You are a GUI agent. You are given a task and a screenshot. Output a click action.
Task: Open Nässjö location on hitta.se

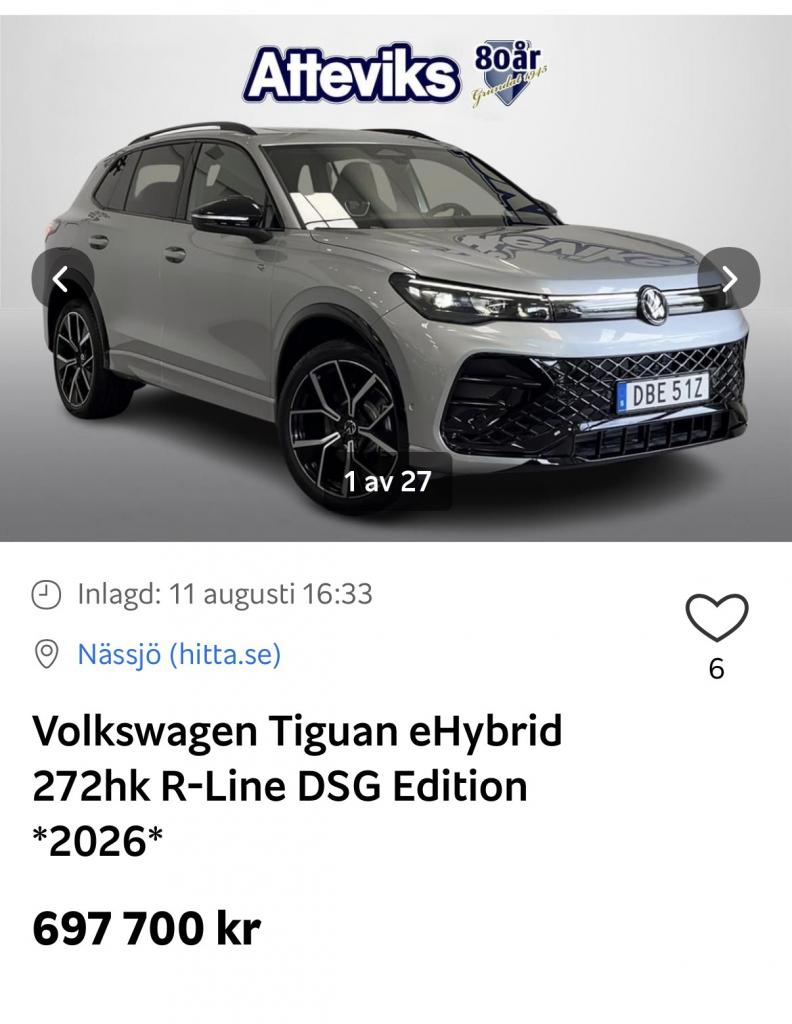(179, 655)
